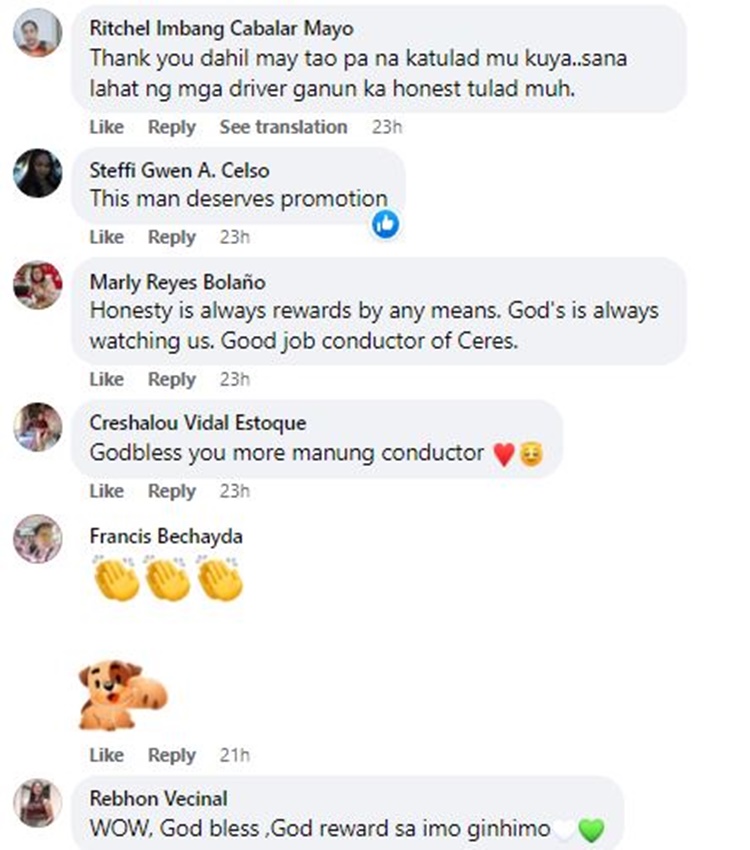Like Marly Reyes Bolaño's comment

[106, 379]
